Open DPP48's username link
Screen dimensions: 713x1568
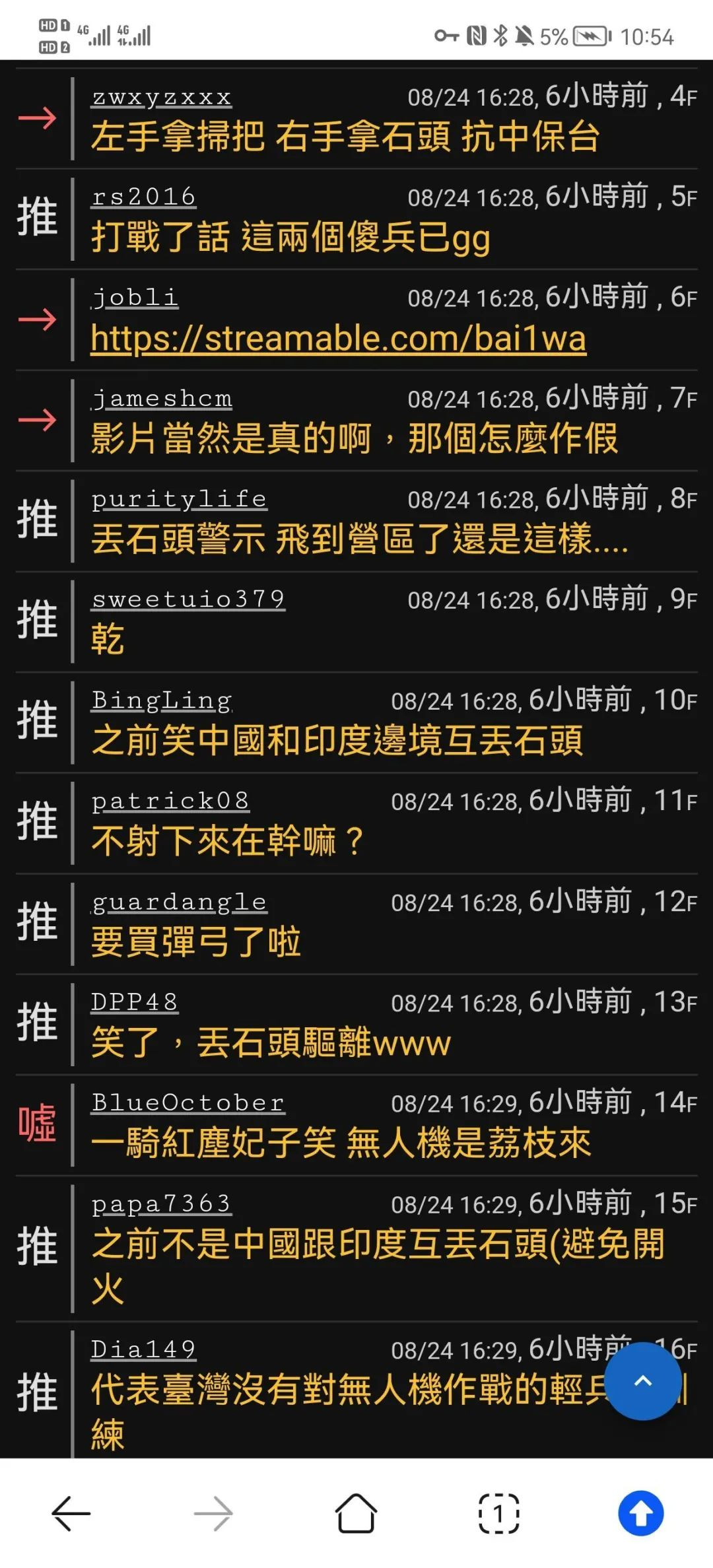pos(135,1002)
